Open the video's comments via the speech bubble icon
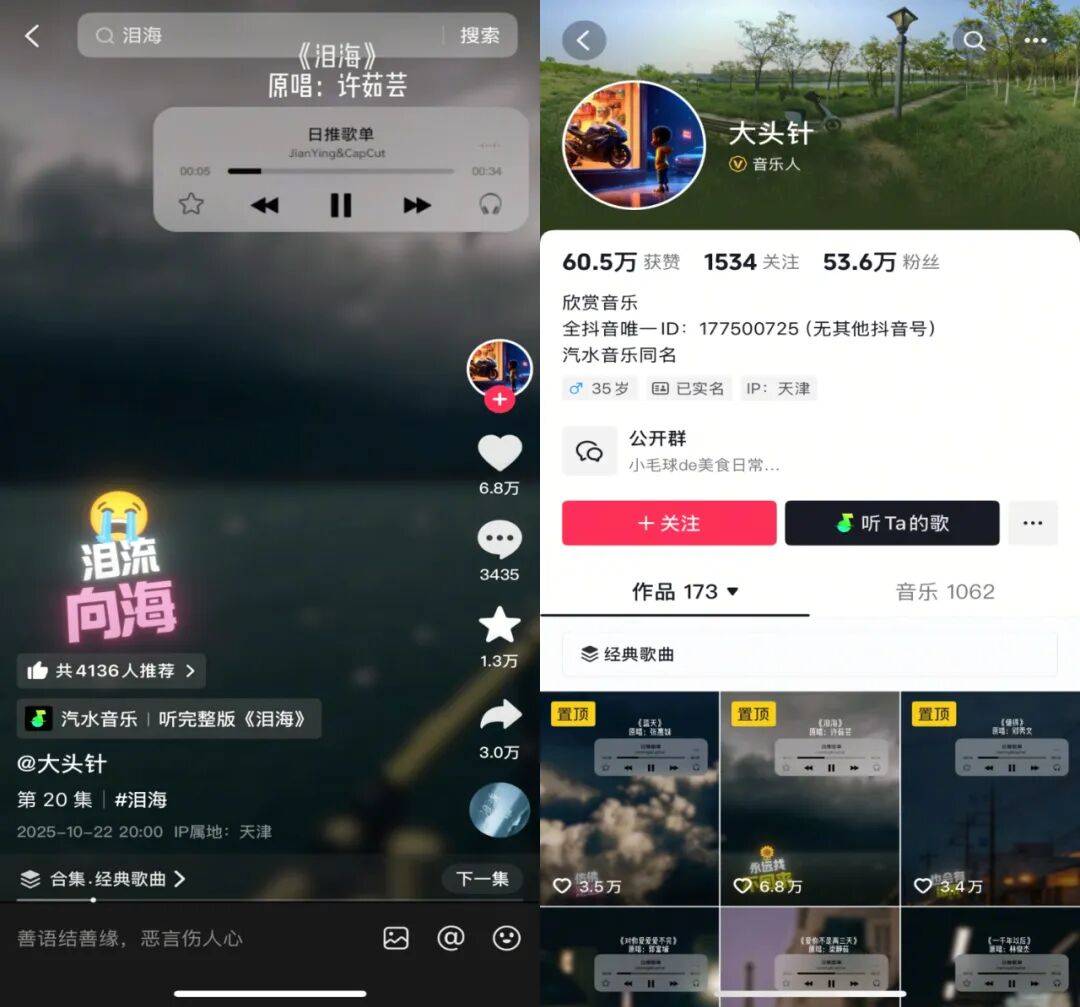This screenshot has width=1080, height=1007. pyautogui.click(x=499, y=541)
